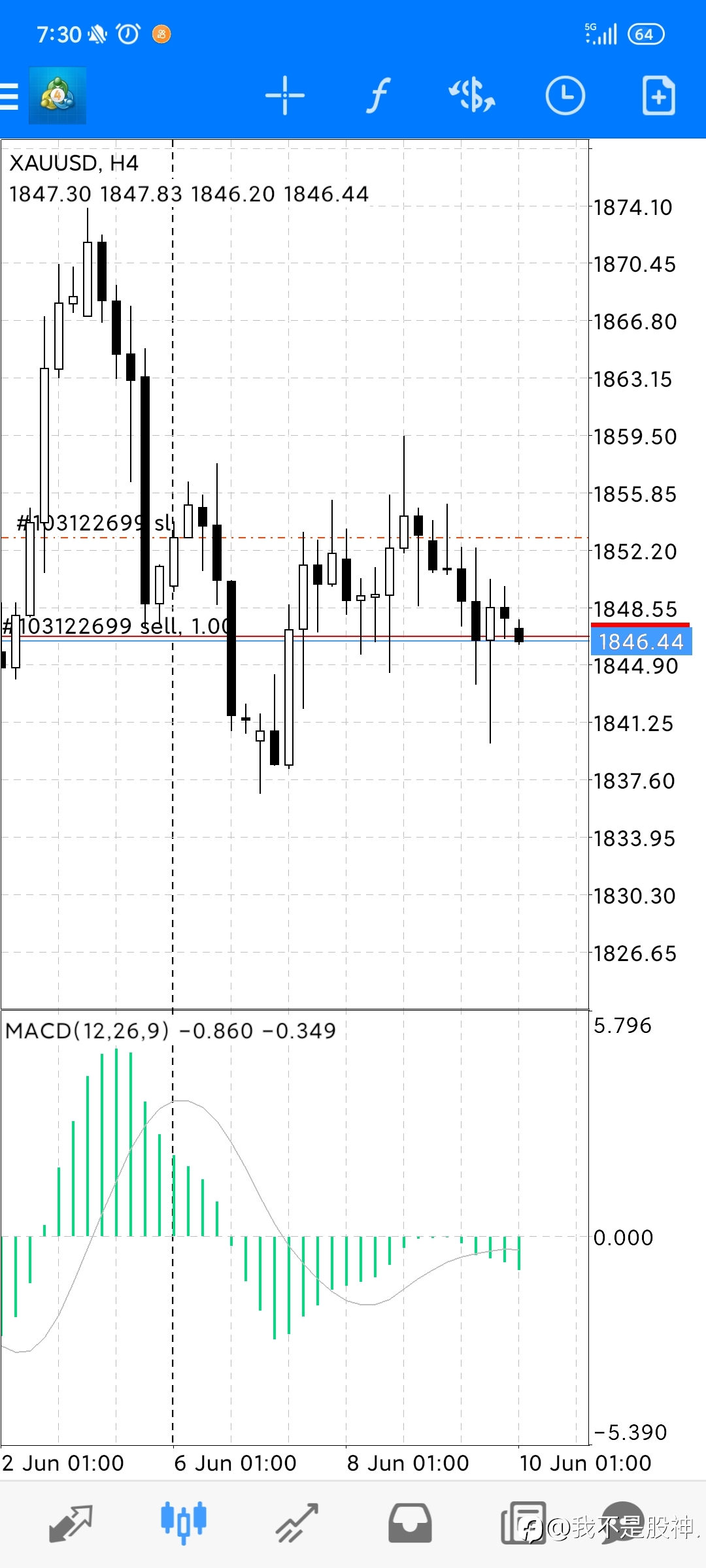This screenshot has width=706, height=1568.
Task: Open the hamburger side menu
Action: 9,96
